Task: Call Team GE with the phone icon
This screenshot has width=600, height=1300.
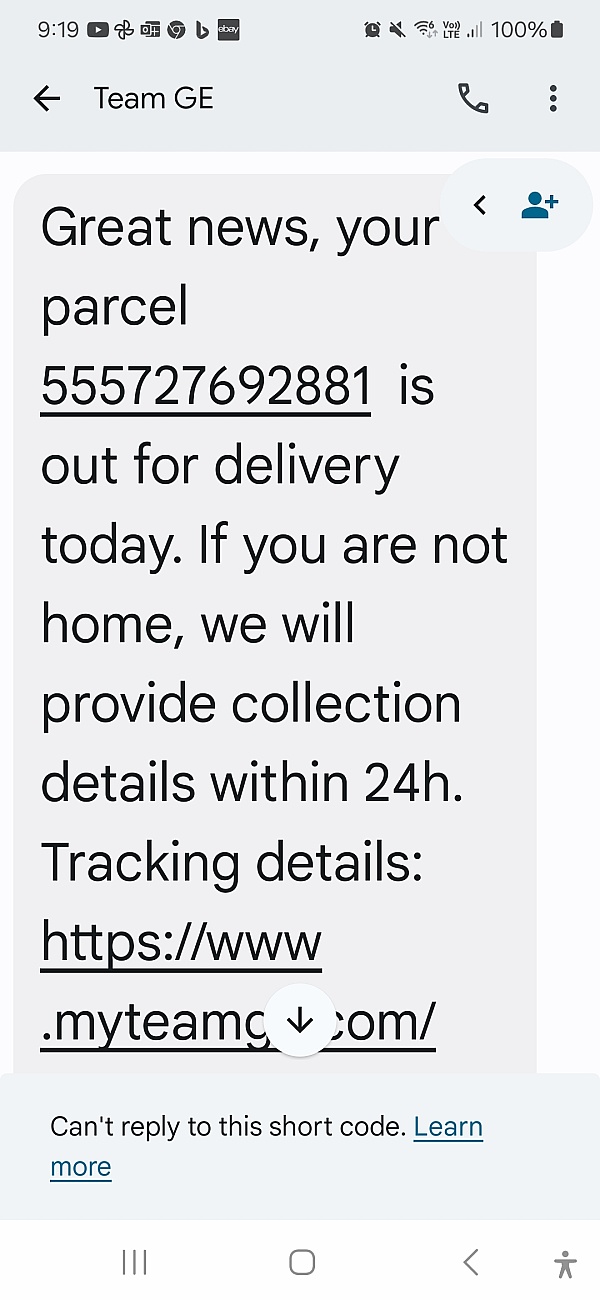Action: (473, 98)
